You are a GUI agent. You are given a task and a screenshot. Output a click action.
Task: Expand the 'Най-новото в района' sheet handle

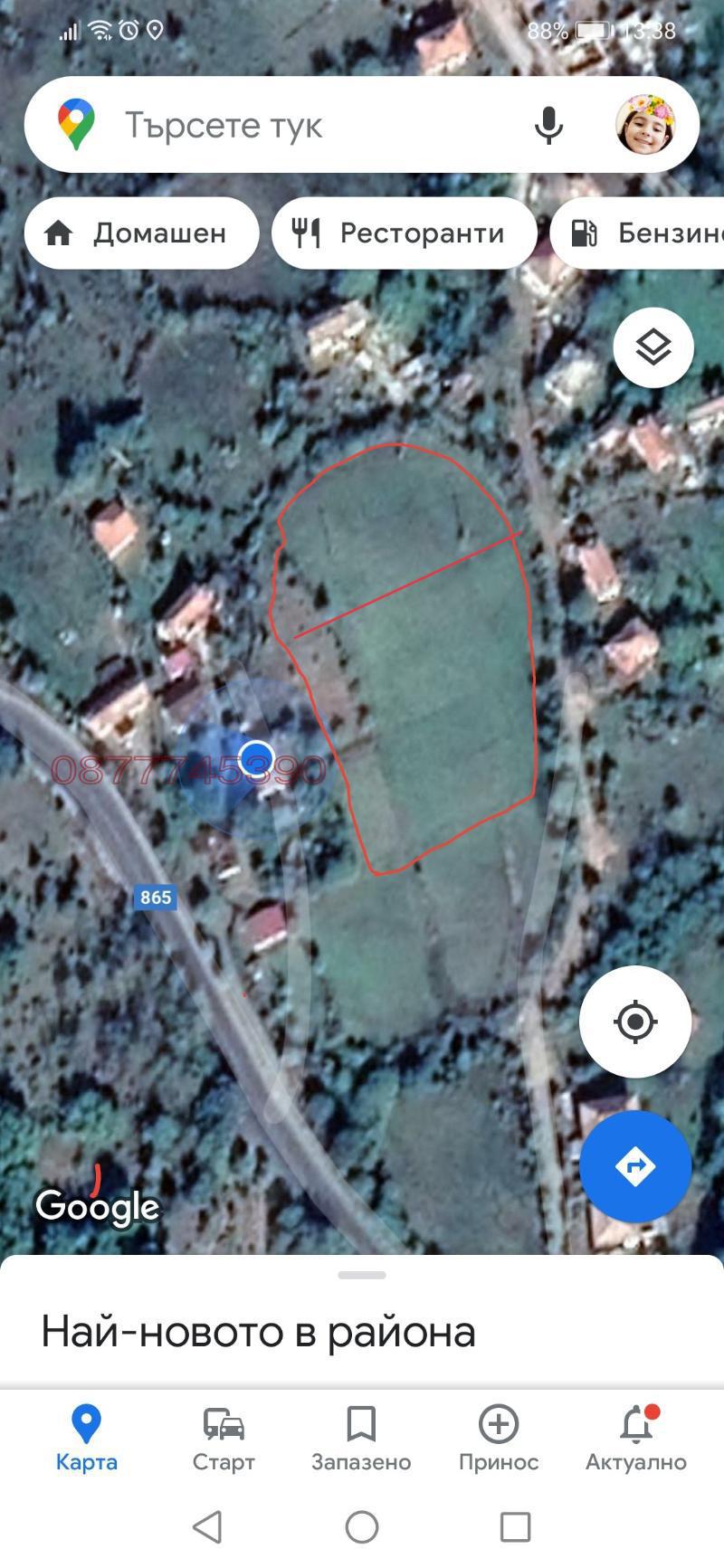[x=362, y=1275]
